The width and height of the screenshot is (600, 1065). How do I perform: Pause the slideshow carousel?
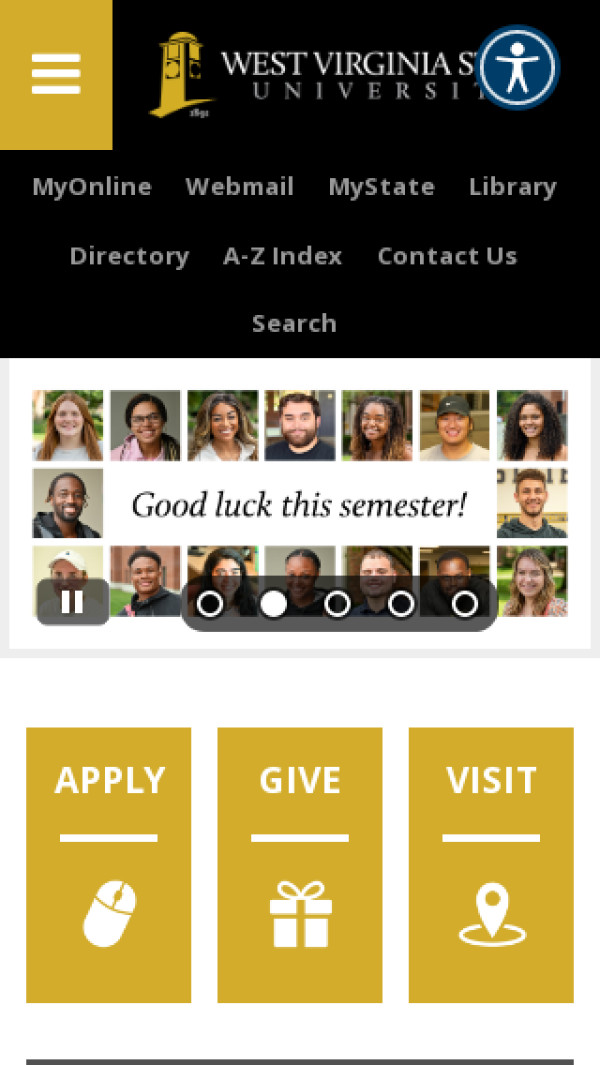(72, 602)
